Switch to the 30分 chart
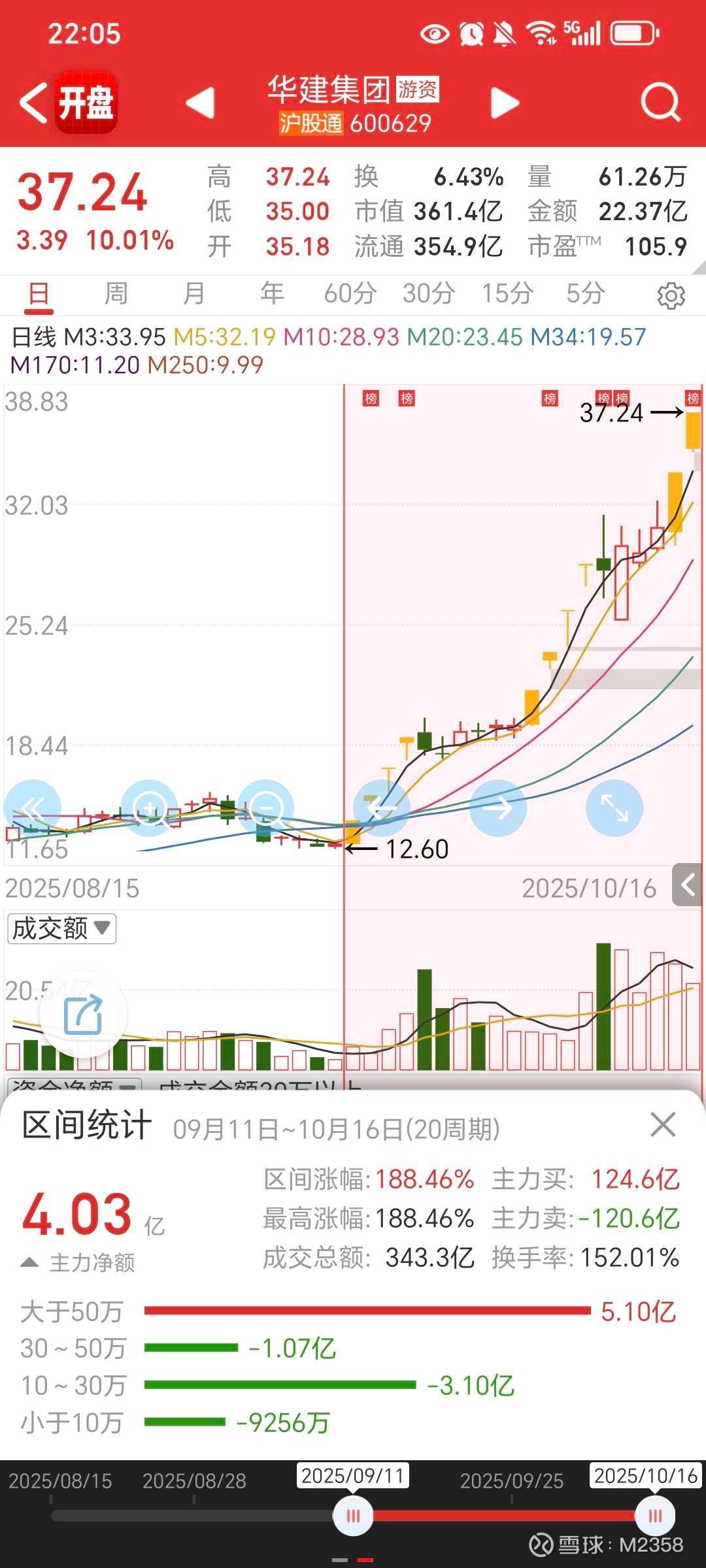706x1568 pixels. pos(428,294)
